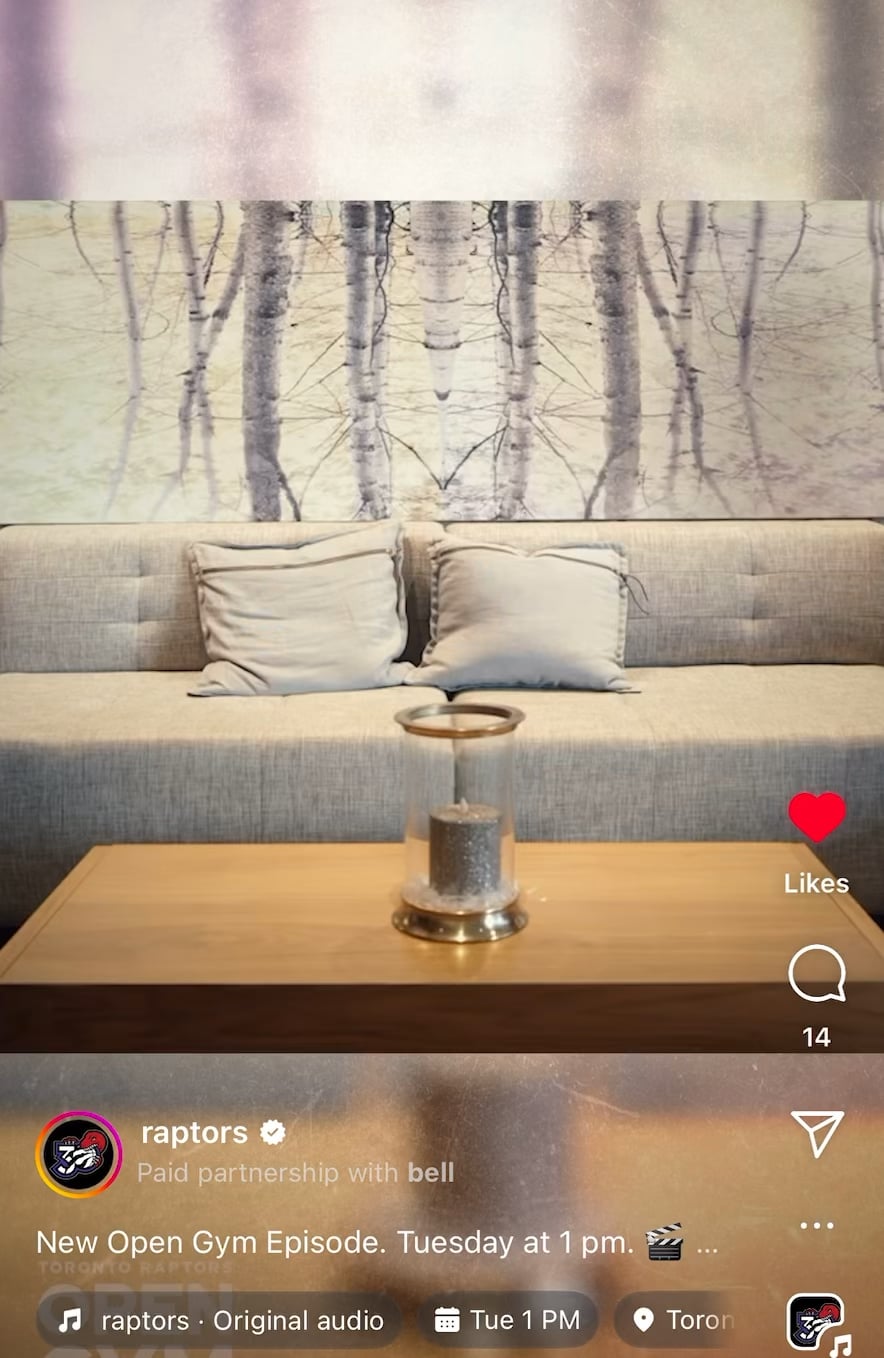This screenshot has width=884, height=1358.
Task: Unlike the reel with the red heart
Action: point(816,817)
